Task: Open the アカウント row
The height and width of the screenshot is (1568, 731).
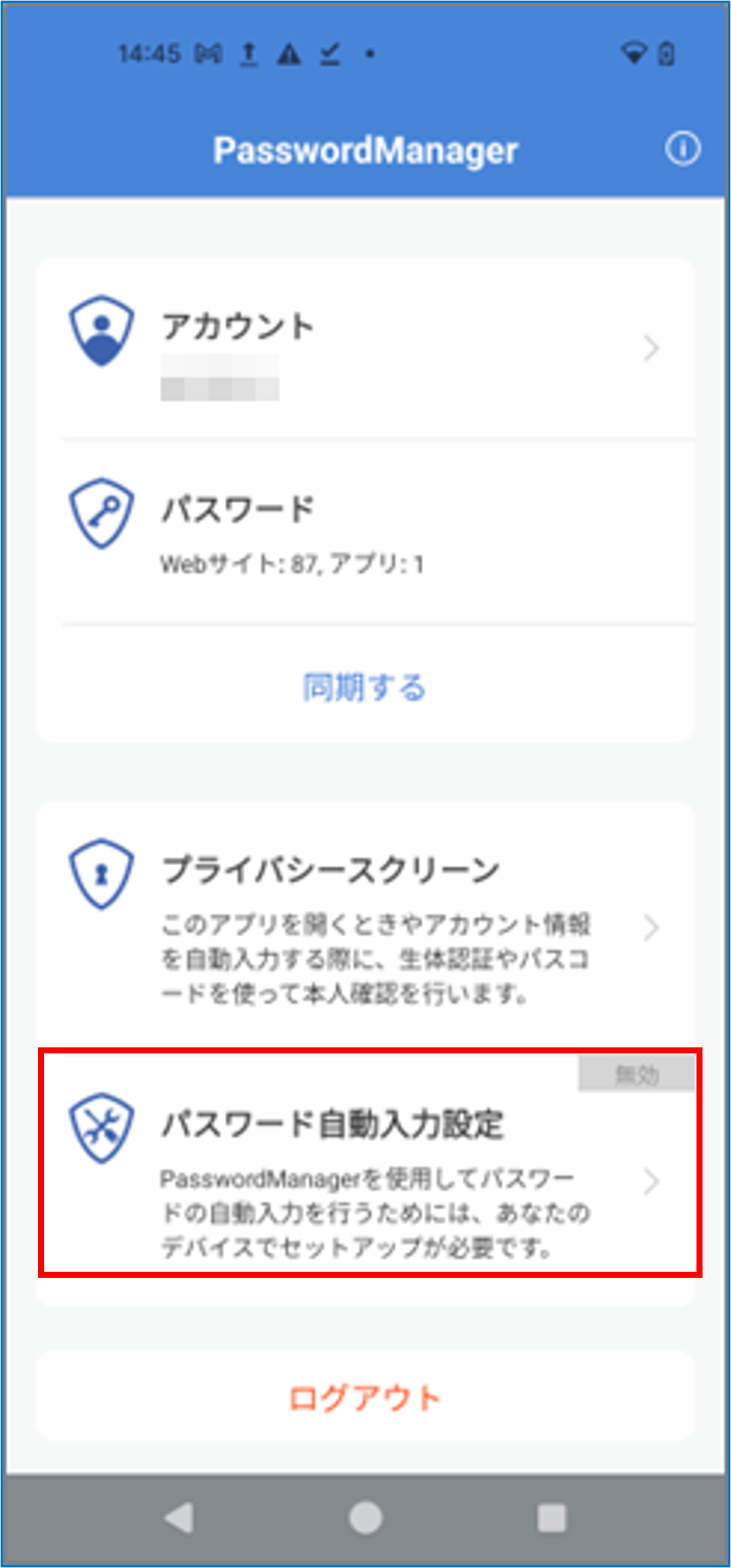Action: pos(365,349)
